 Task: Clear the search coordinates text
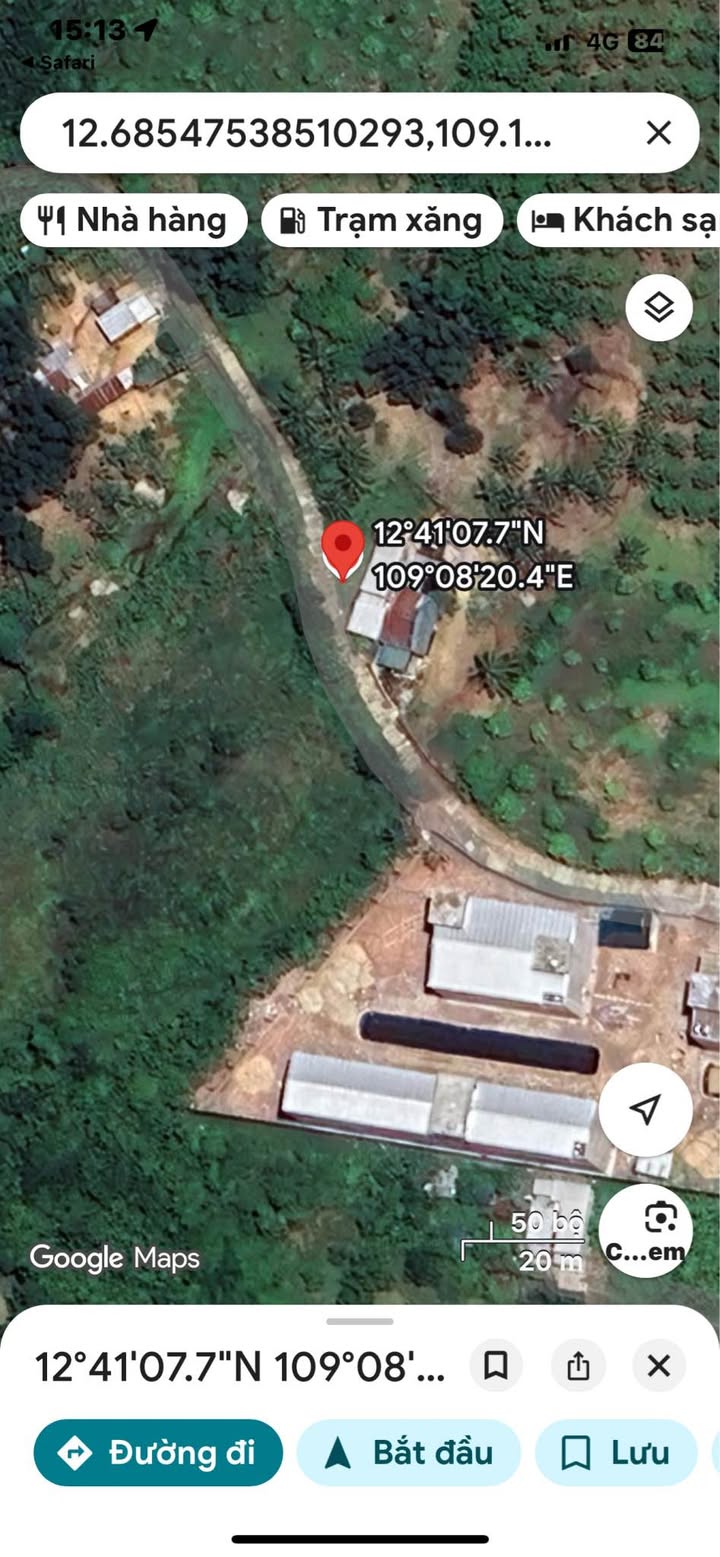coord(658,133)
